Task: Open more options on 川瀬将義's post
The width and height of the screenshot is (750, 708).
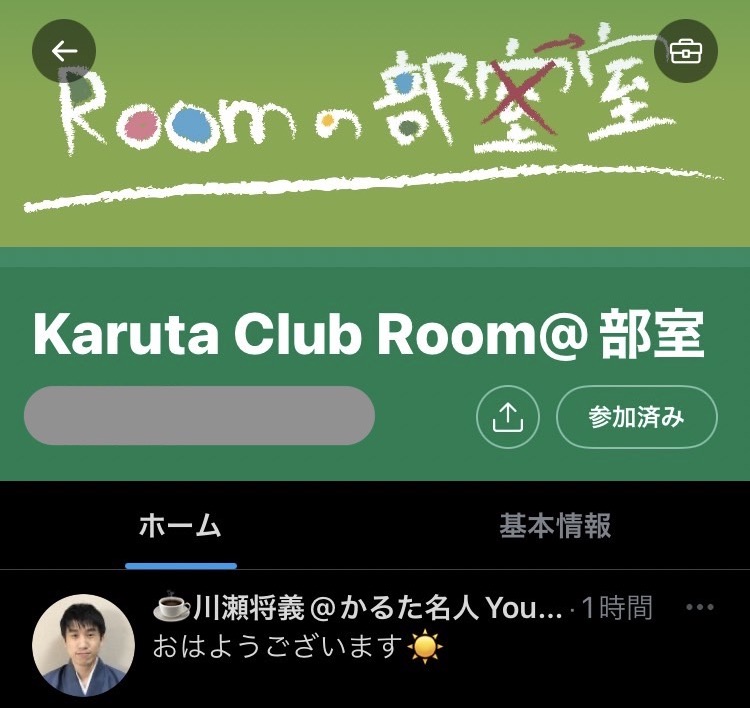Action: pos(700,607)
